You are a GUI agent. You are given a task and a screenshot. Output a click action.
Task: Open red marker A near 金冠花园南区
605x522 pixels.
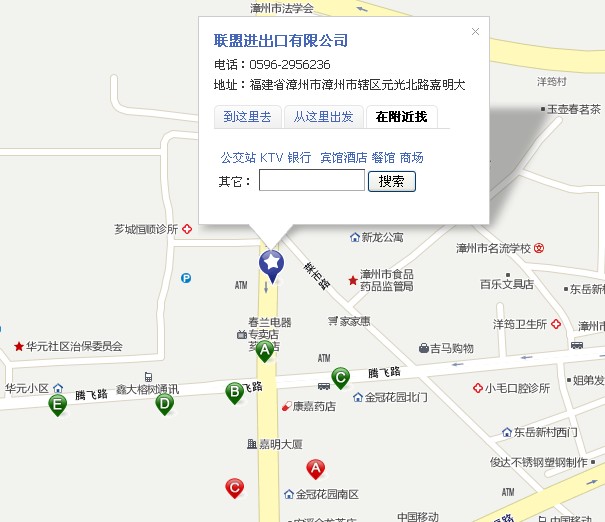coord(314,467)
